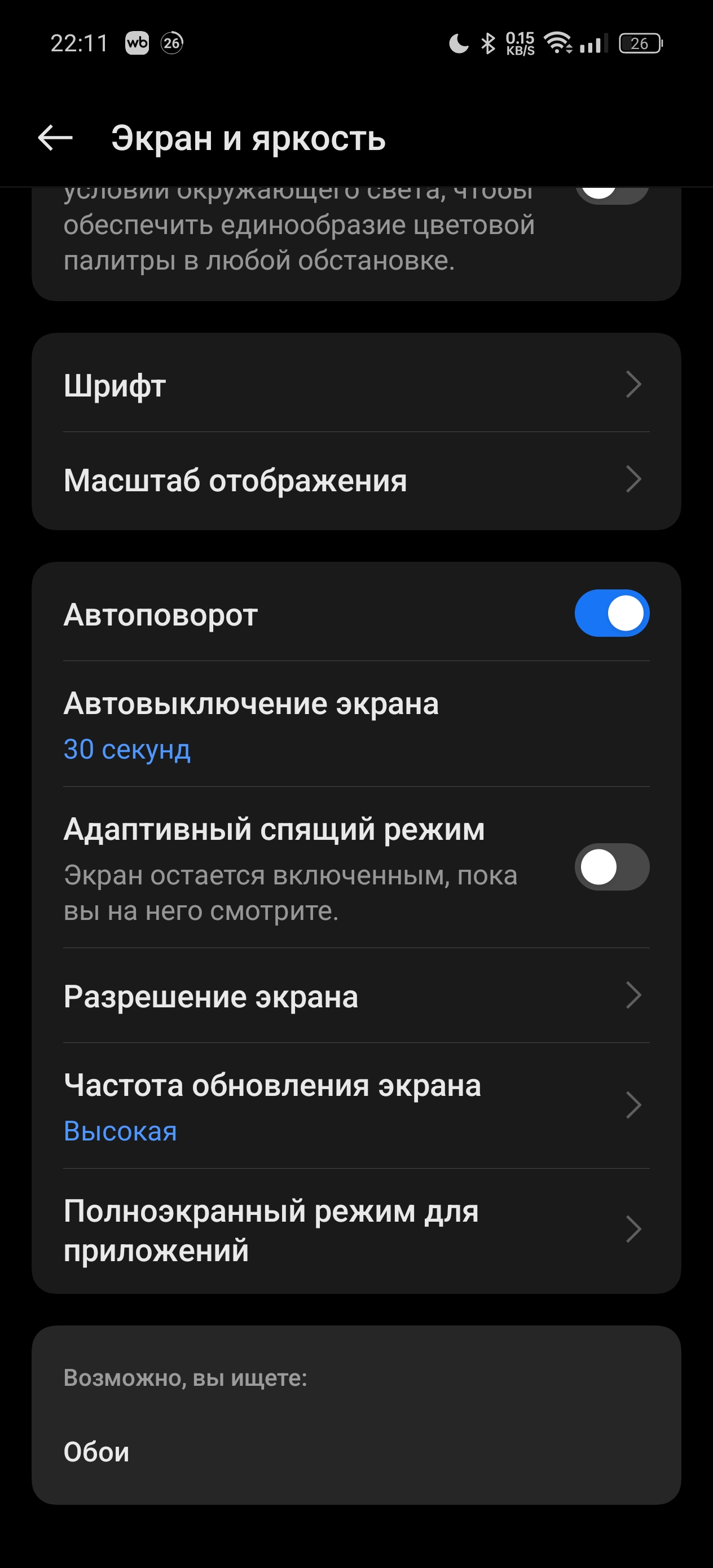
Task: Change Автовыключение экрана timeout
Action: [356, 724]
